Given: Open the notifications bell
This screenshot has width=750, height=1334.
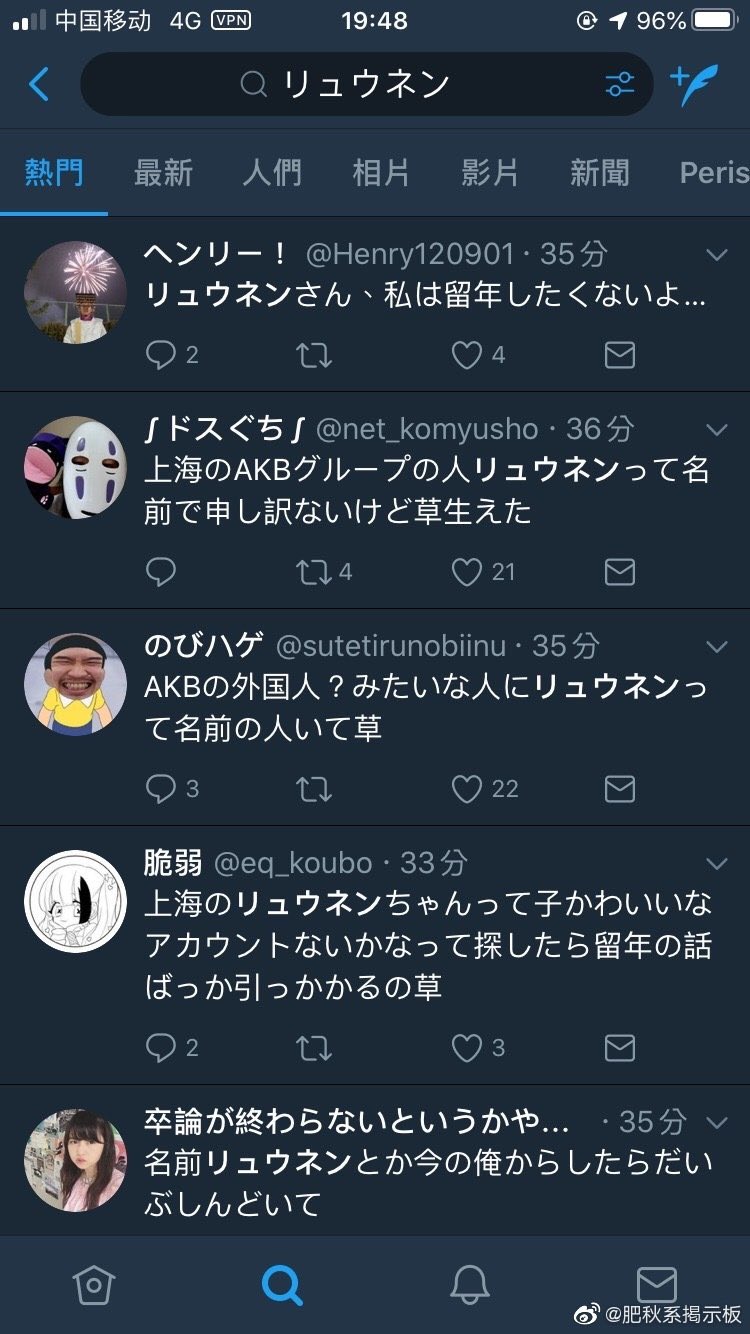Looking at the screenshot, I should (x=469, y=1284).
